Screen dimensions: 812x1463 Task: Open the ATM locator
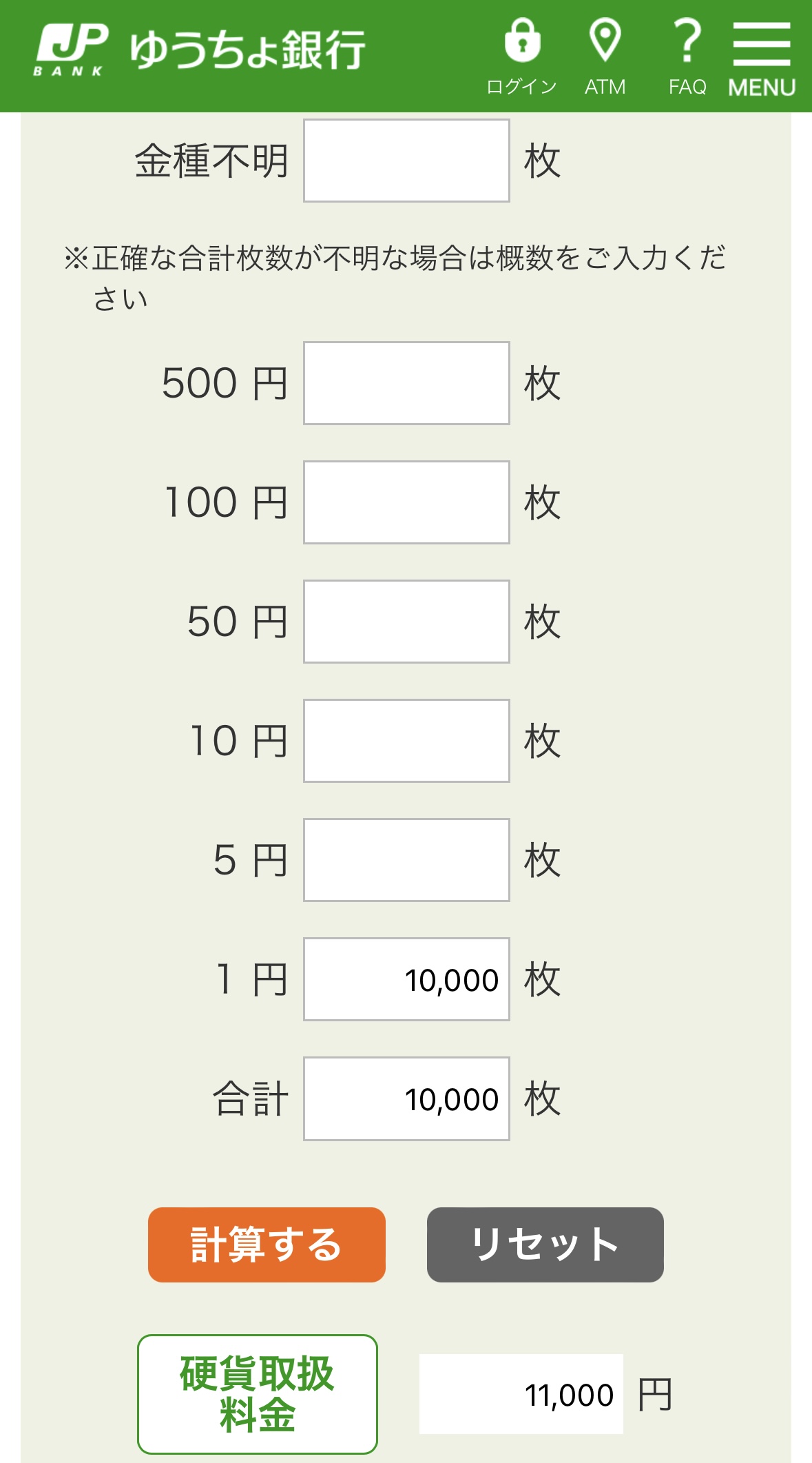point(605,55)
